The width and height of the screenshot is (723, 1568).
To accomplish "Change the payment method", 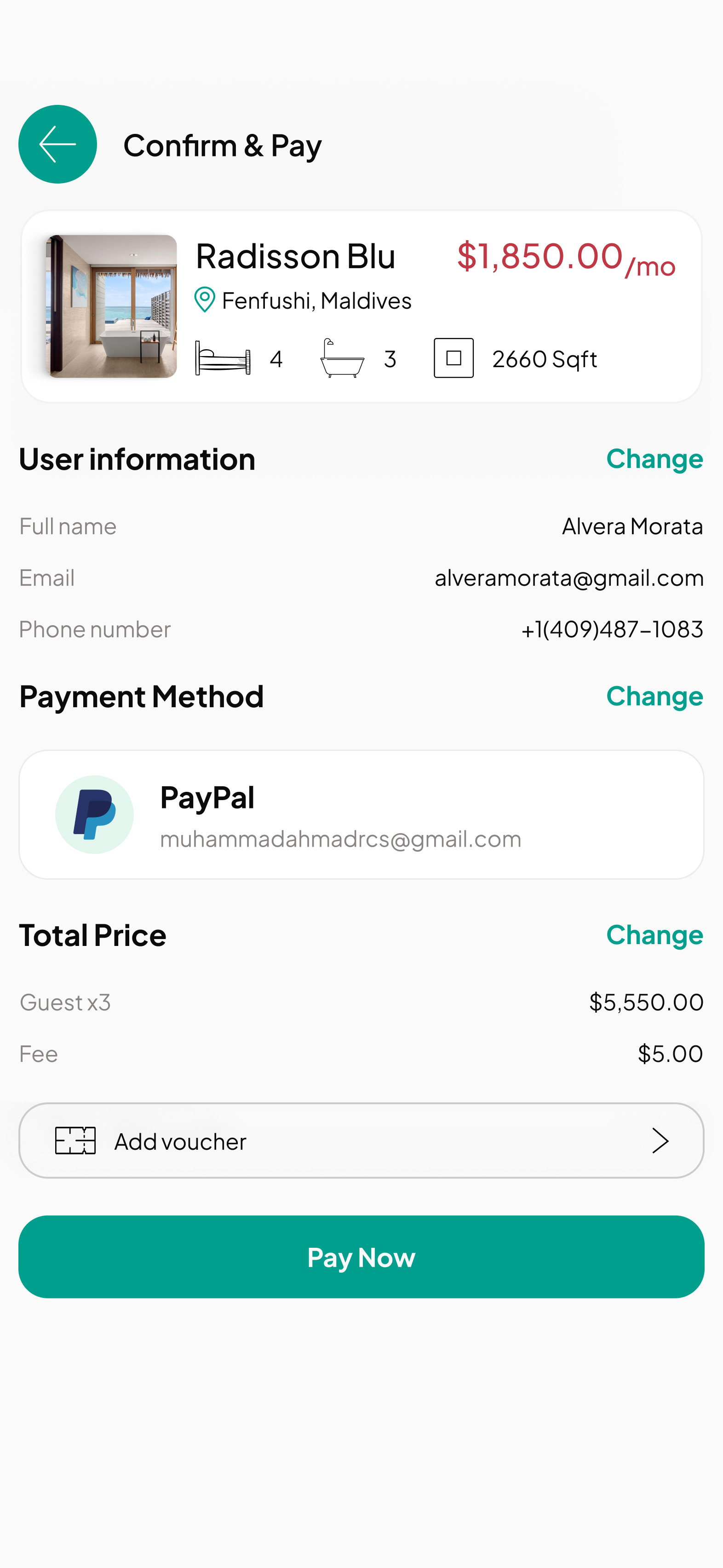I will point(654,696).
